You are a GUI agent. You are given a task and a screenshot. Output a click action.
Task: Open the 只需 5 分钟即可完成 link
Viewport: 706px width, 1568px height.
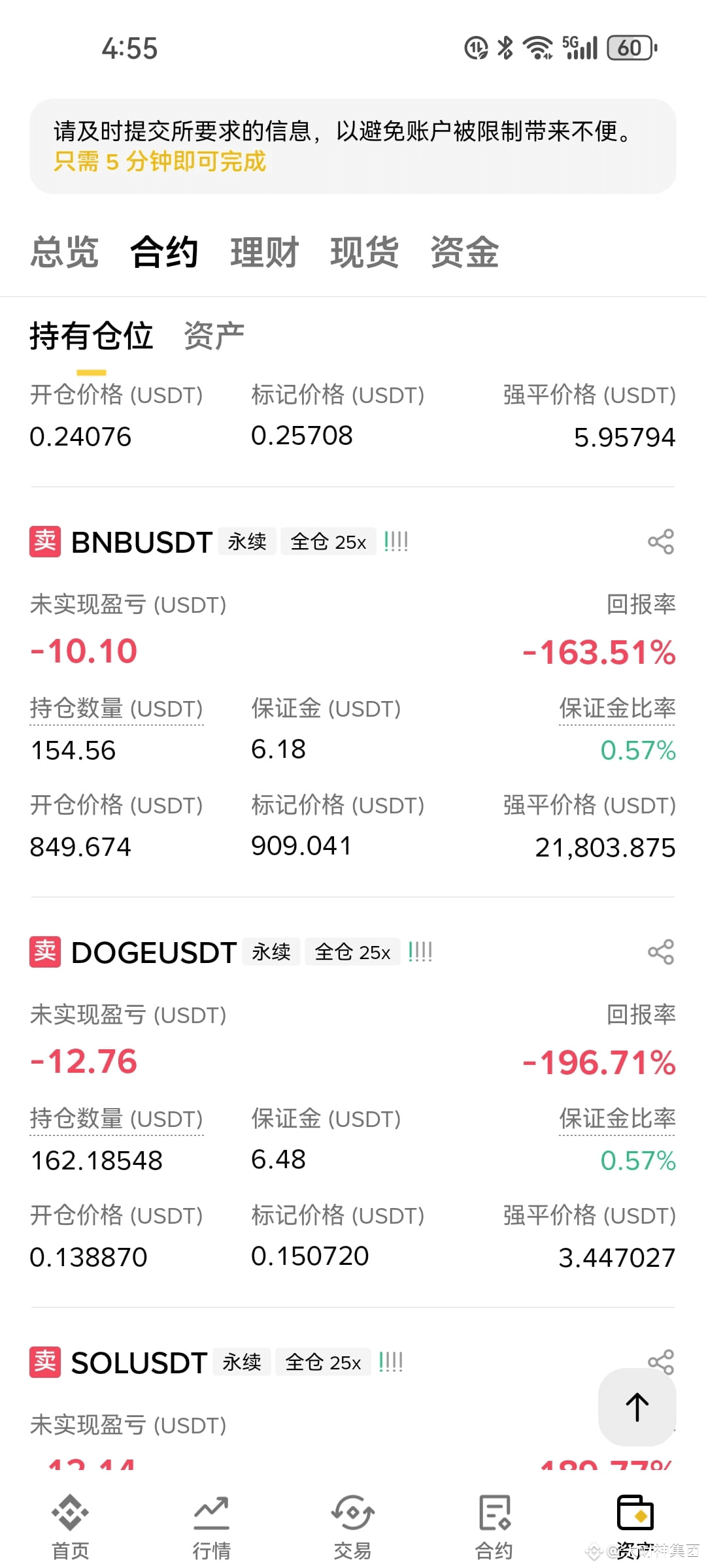[x=160, y=161]
